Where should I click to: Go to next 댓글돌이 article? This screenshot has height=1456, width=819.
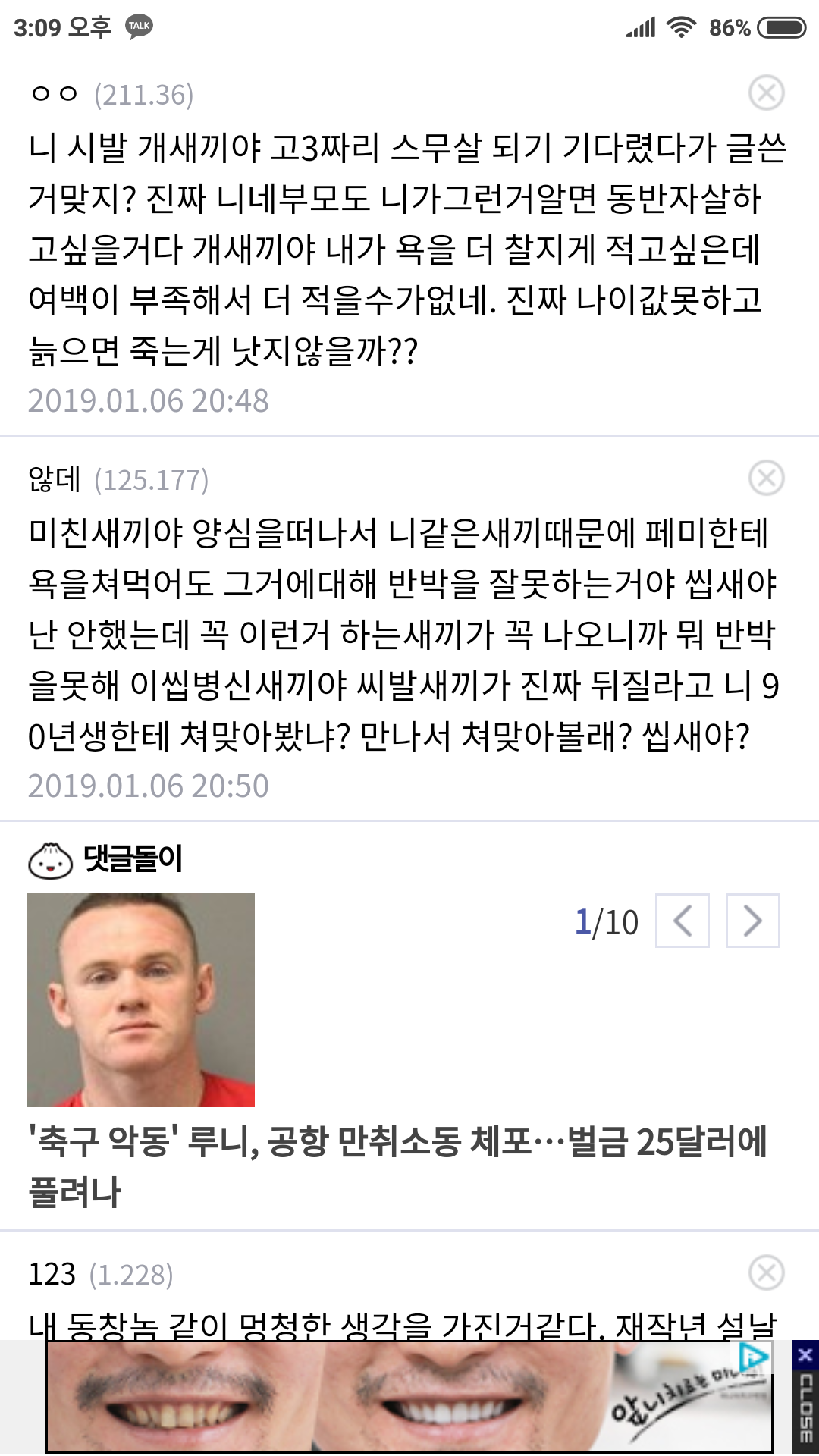[x=752, y=921]
